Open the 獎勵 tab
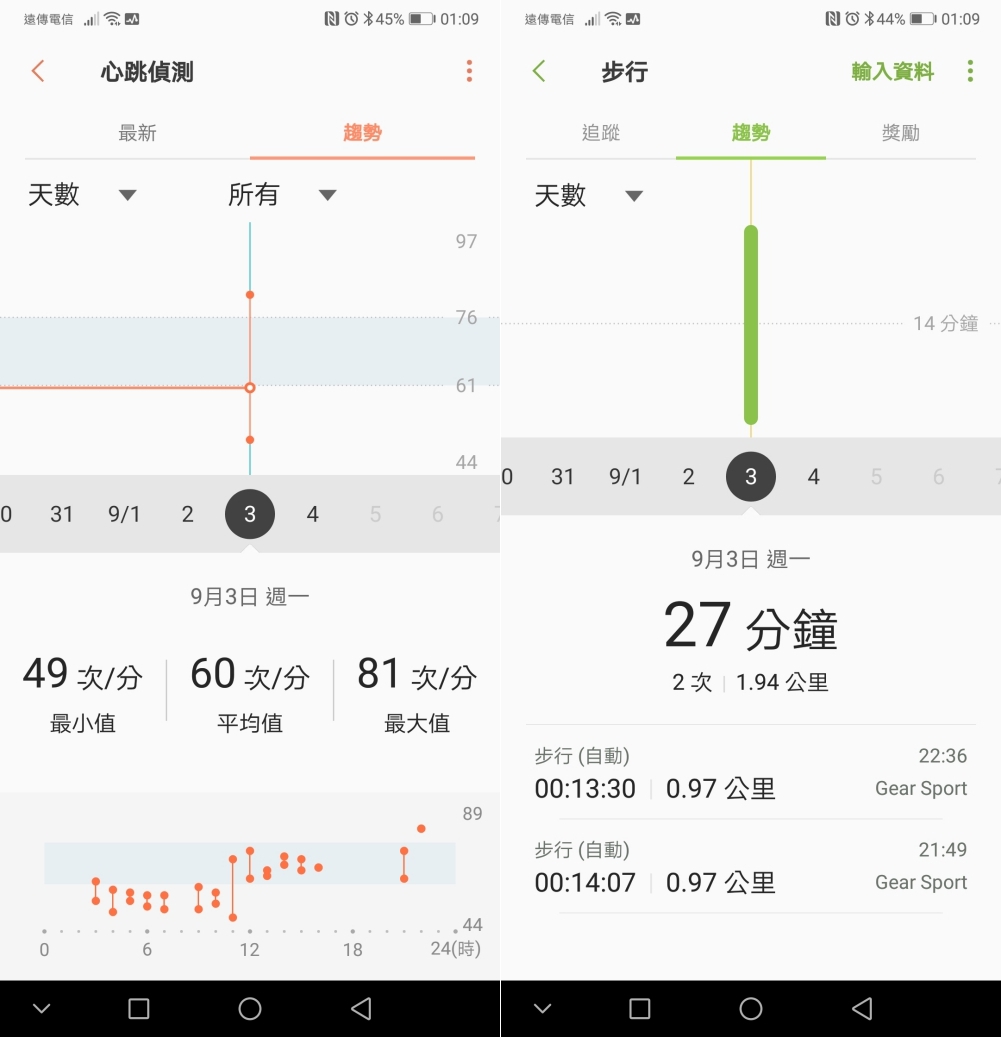This screenshot has width=1001, height=1037. 900,133
